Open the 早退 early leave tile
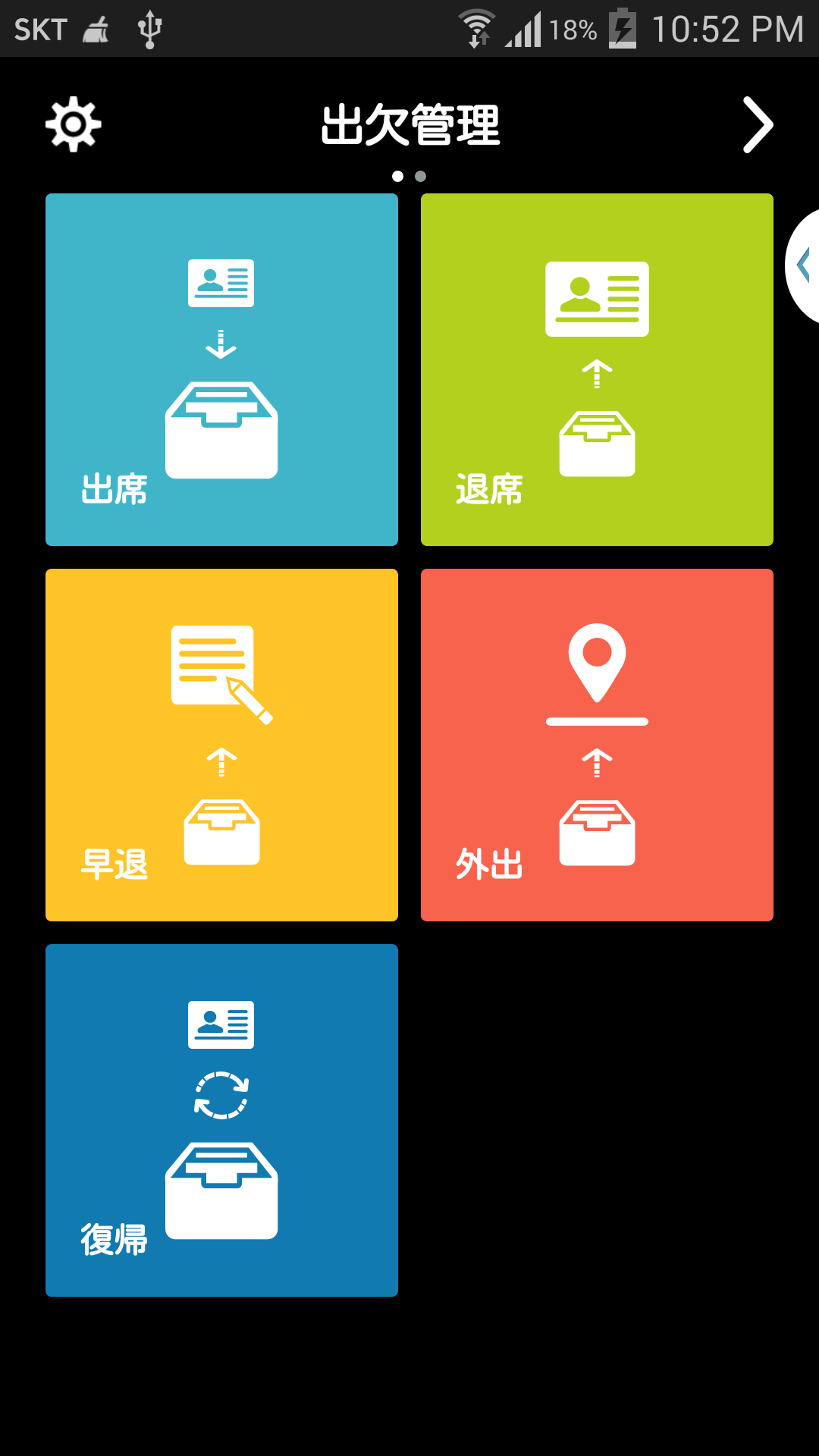Image resolution: width=819 pixels, height=1456 pixels. click(x=221, y=745)
